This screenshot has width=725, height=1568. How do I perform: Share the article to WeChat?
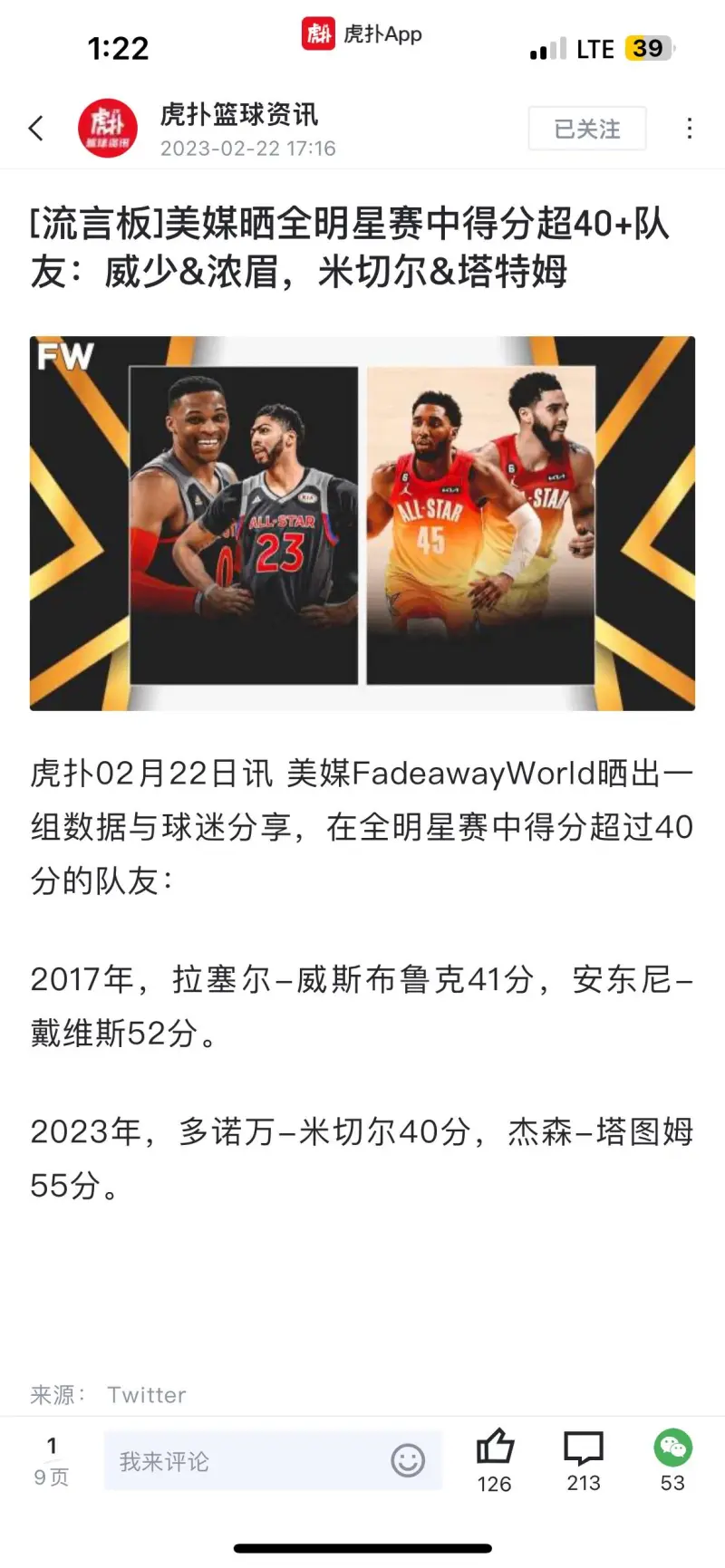pyautogui.click(x=672, y=1449)
